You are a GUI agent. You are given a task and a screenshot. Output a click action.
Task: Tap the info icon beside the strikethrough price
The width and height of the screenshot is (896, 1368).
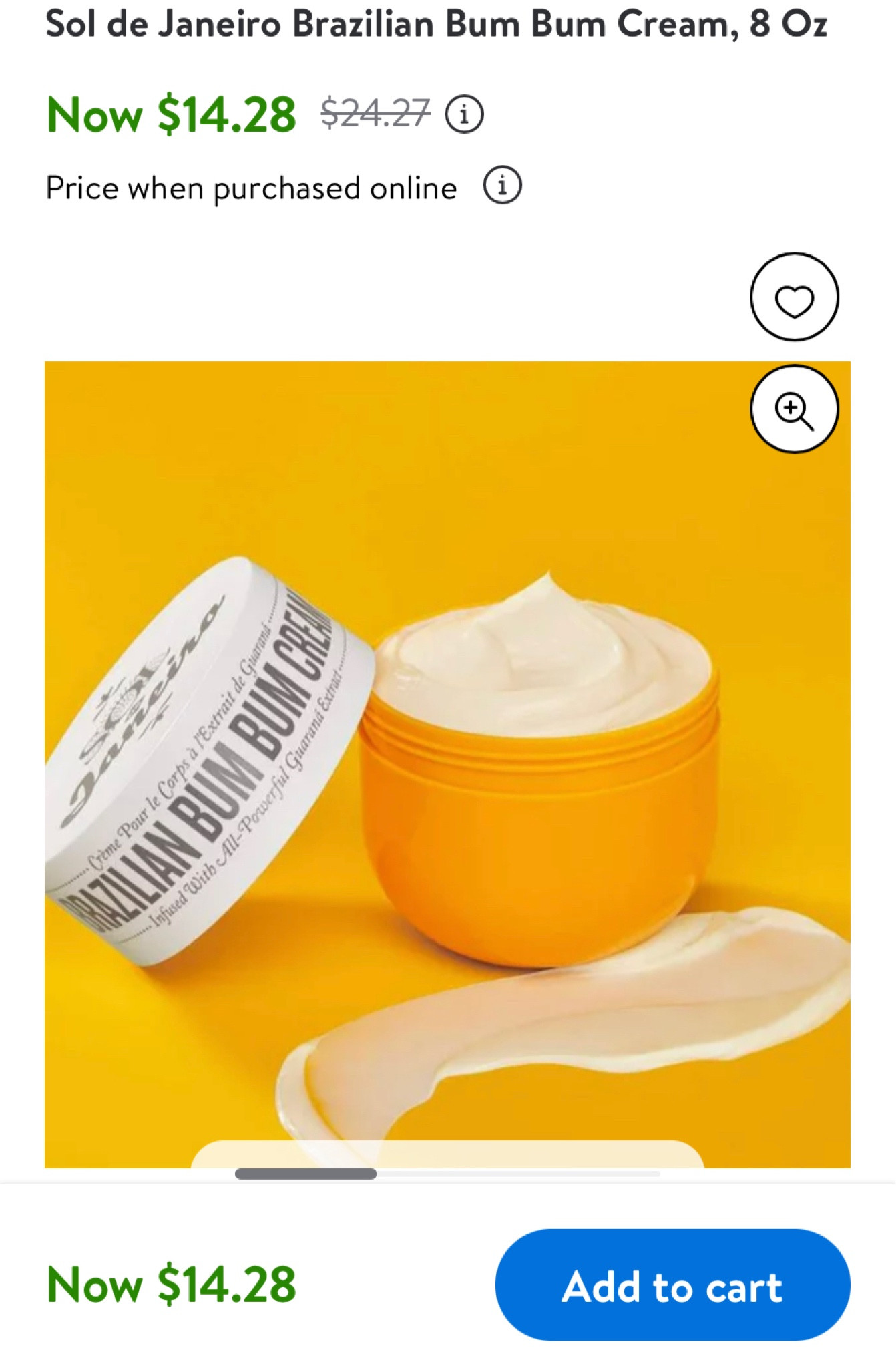(465, 115)
